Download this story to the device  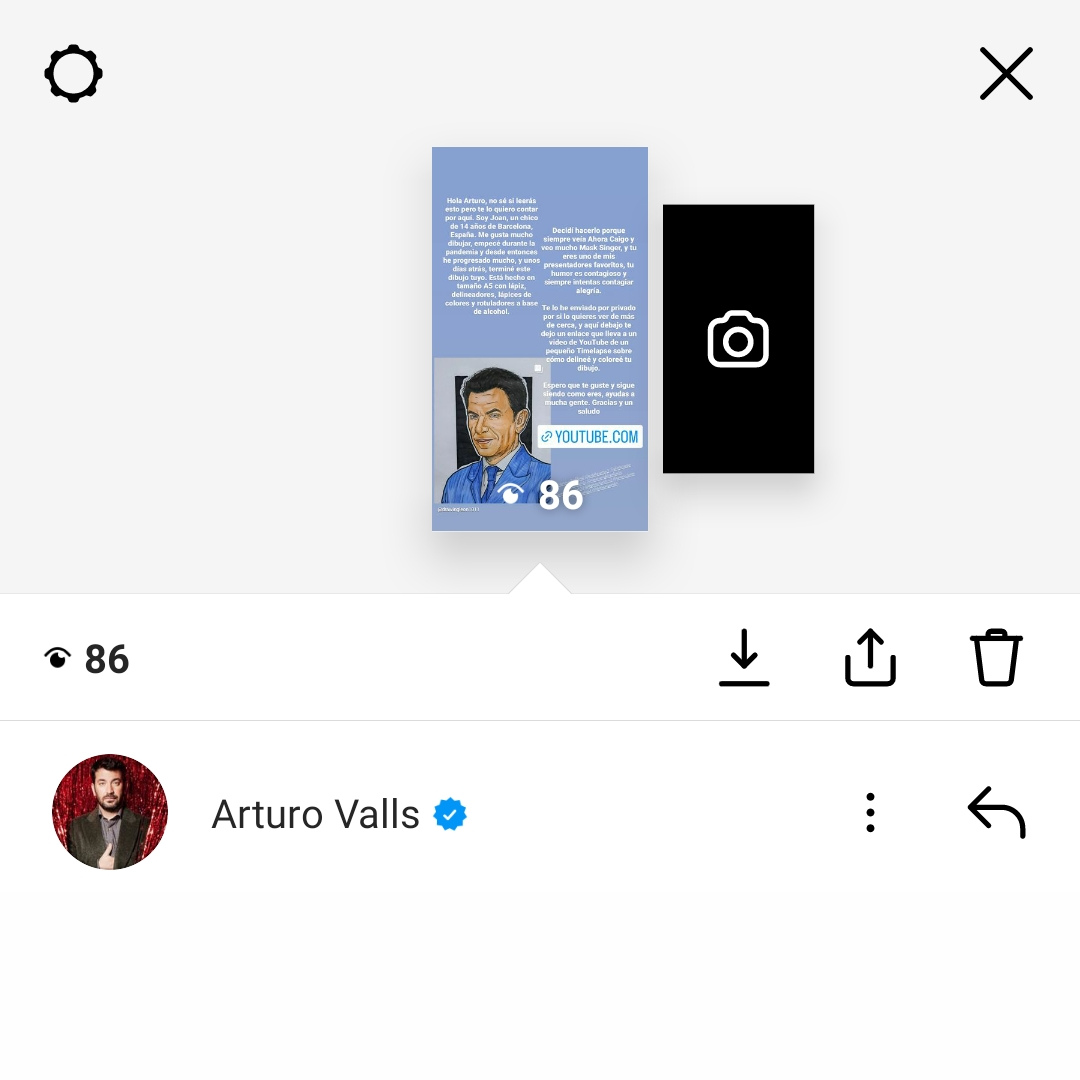pyautogui.click(x=744, y=657)
